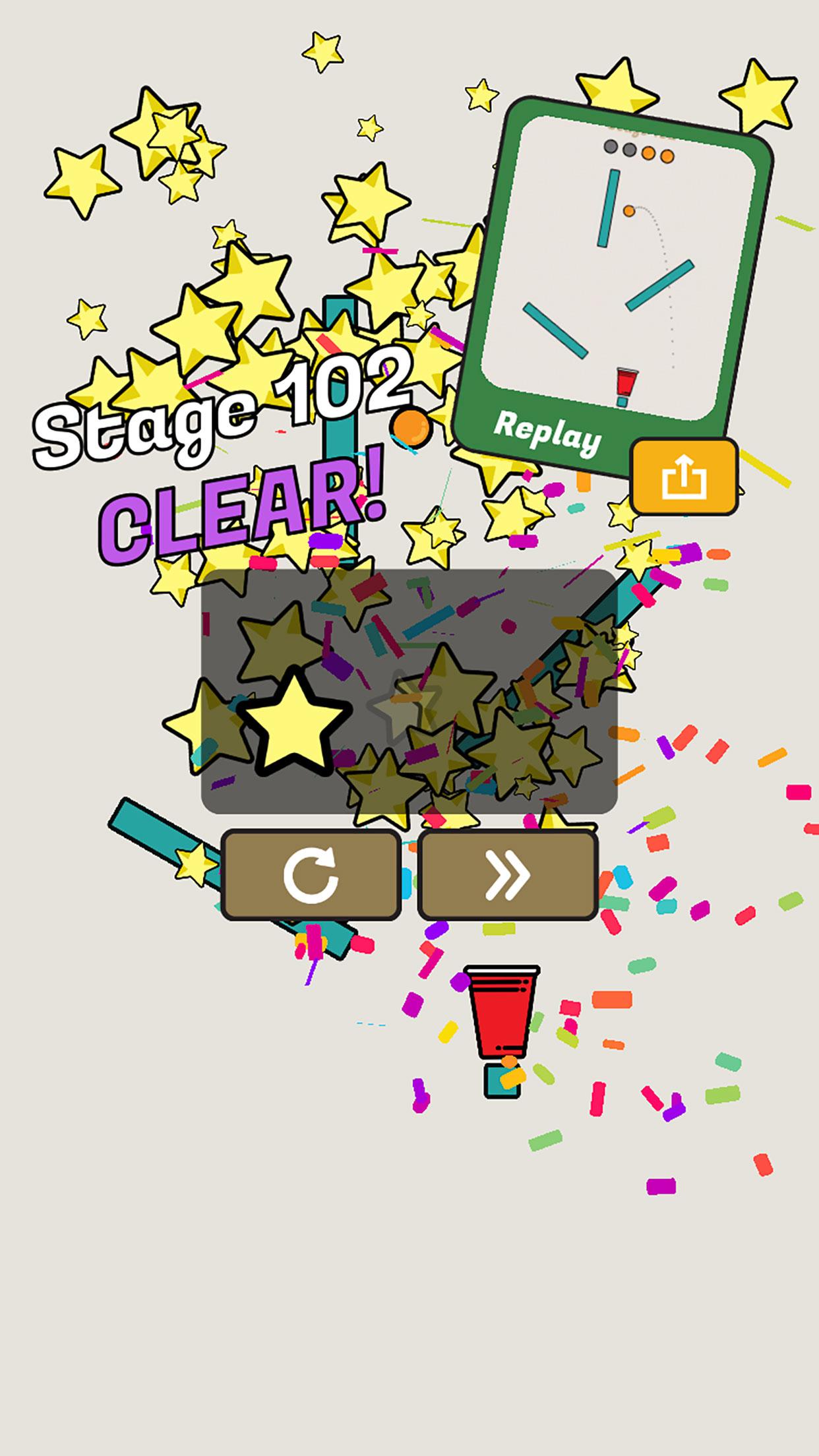Retry Stage 102 again
This screenshot has width=819, height=1456.
(x=311, y=874)
